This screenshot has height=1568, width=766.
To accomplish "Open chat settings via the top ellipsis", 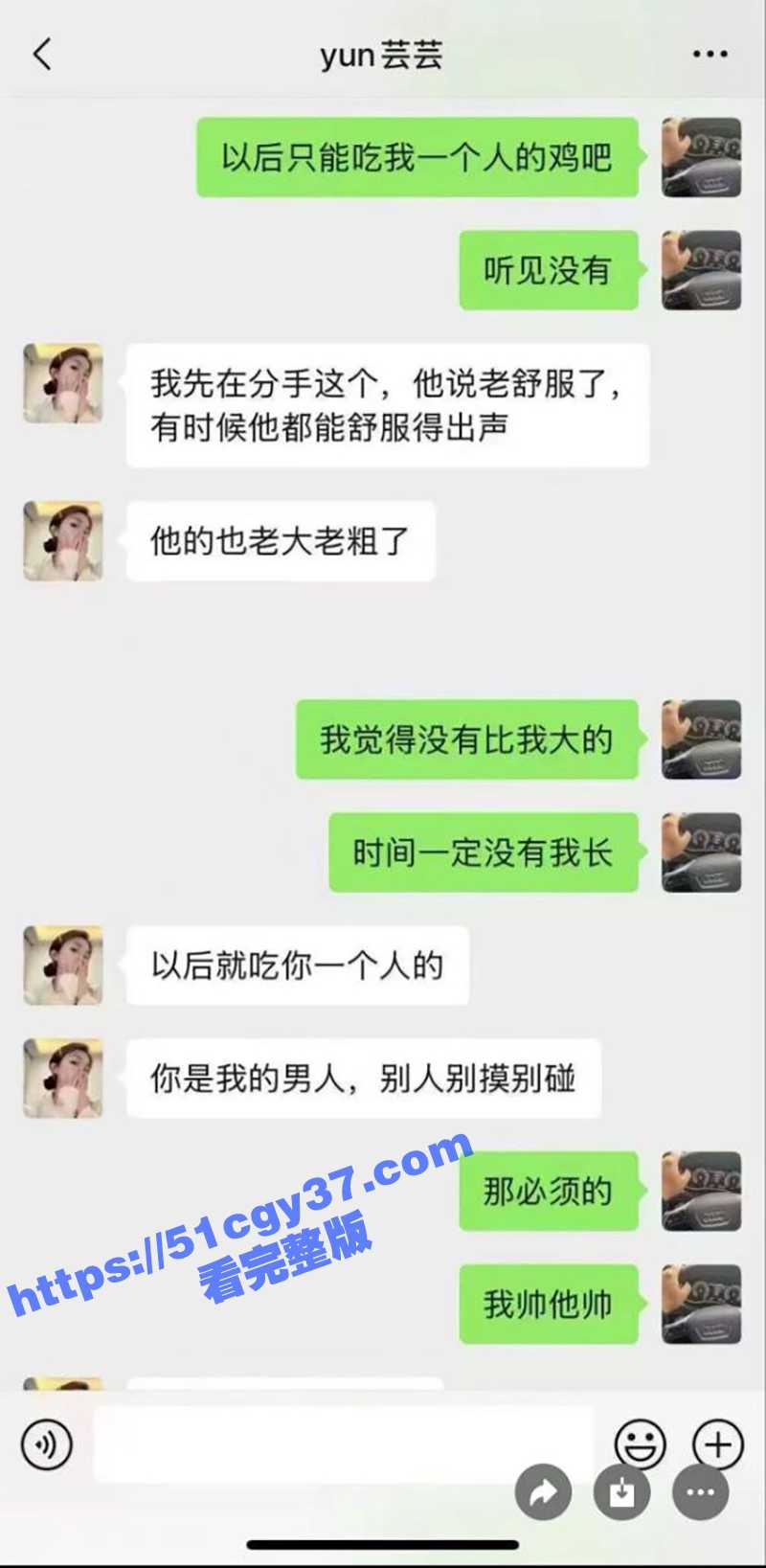I will pyautogui.click(x=709, y=53).
